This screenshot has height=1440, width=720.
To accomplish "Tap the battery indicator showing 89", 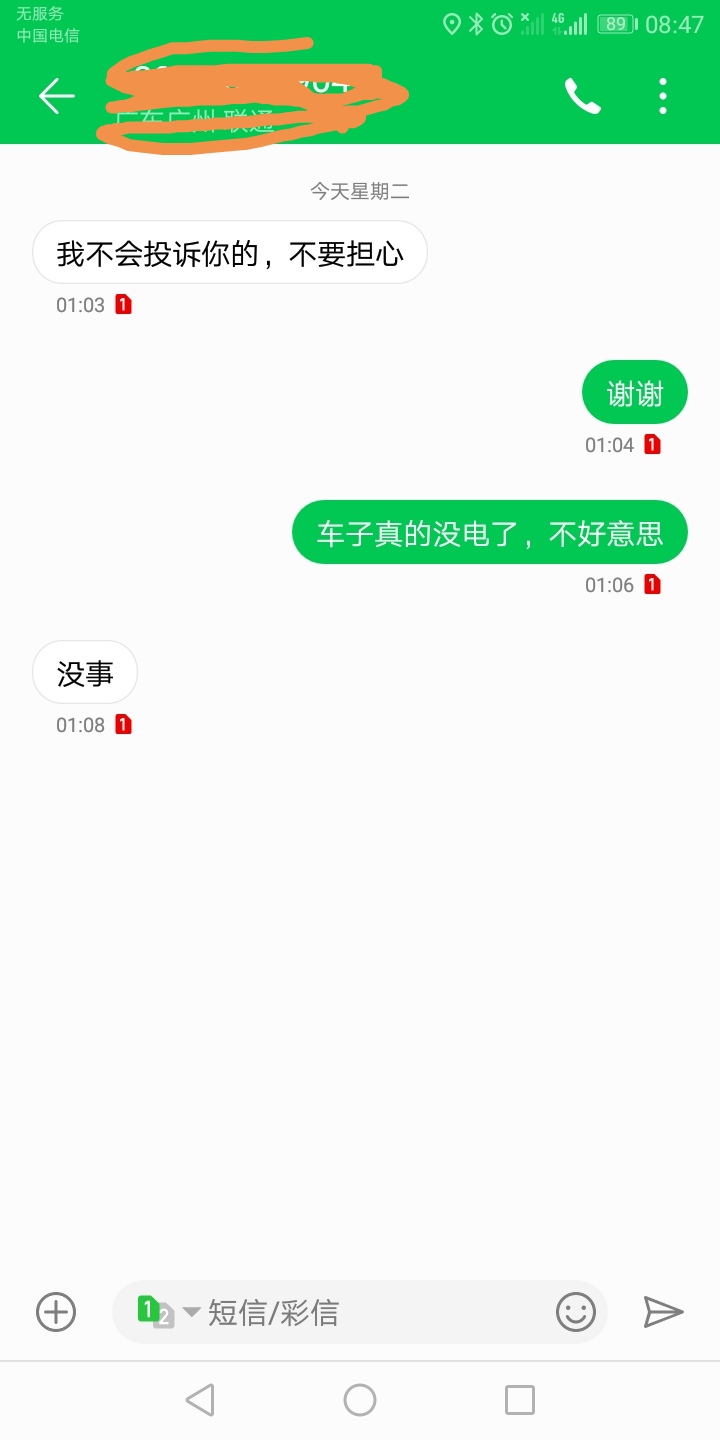I will [617, 22].
